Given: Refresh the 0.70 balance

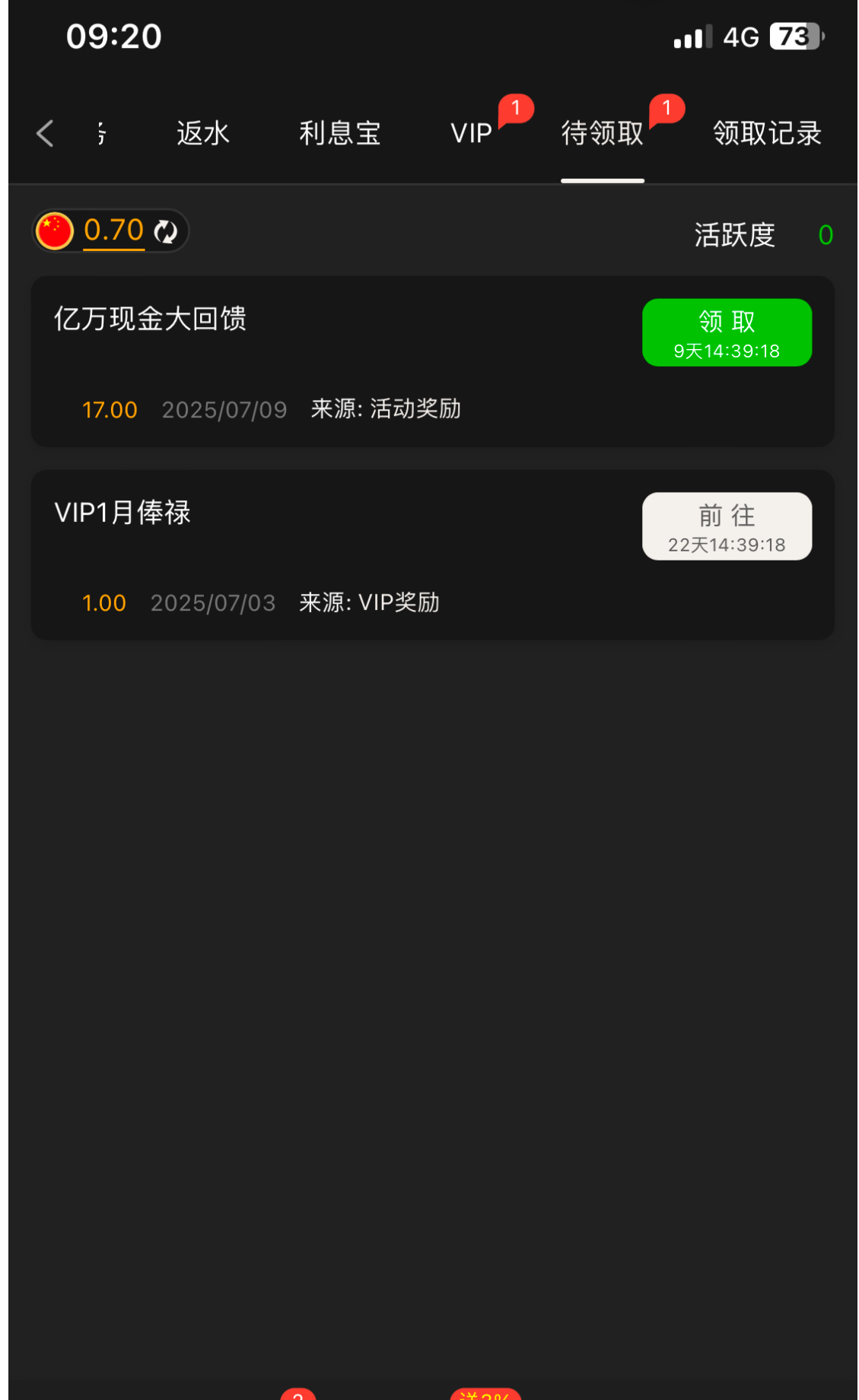Looking at the screenshot, I should point(166,231).
